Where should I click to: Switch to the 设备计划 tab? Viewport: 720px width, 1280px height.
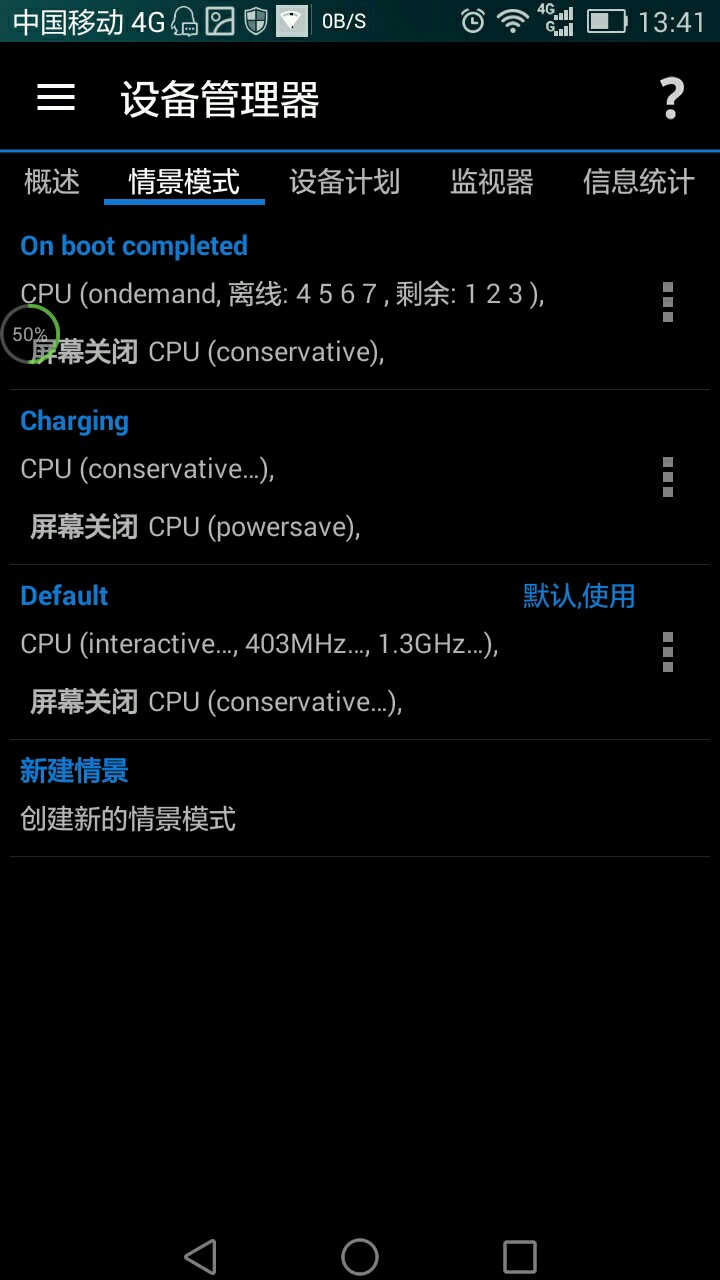point(344,182)
